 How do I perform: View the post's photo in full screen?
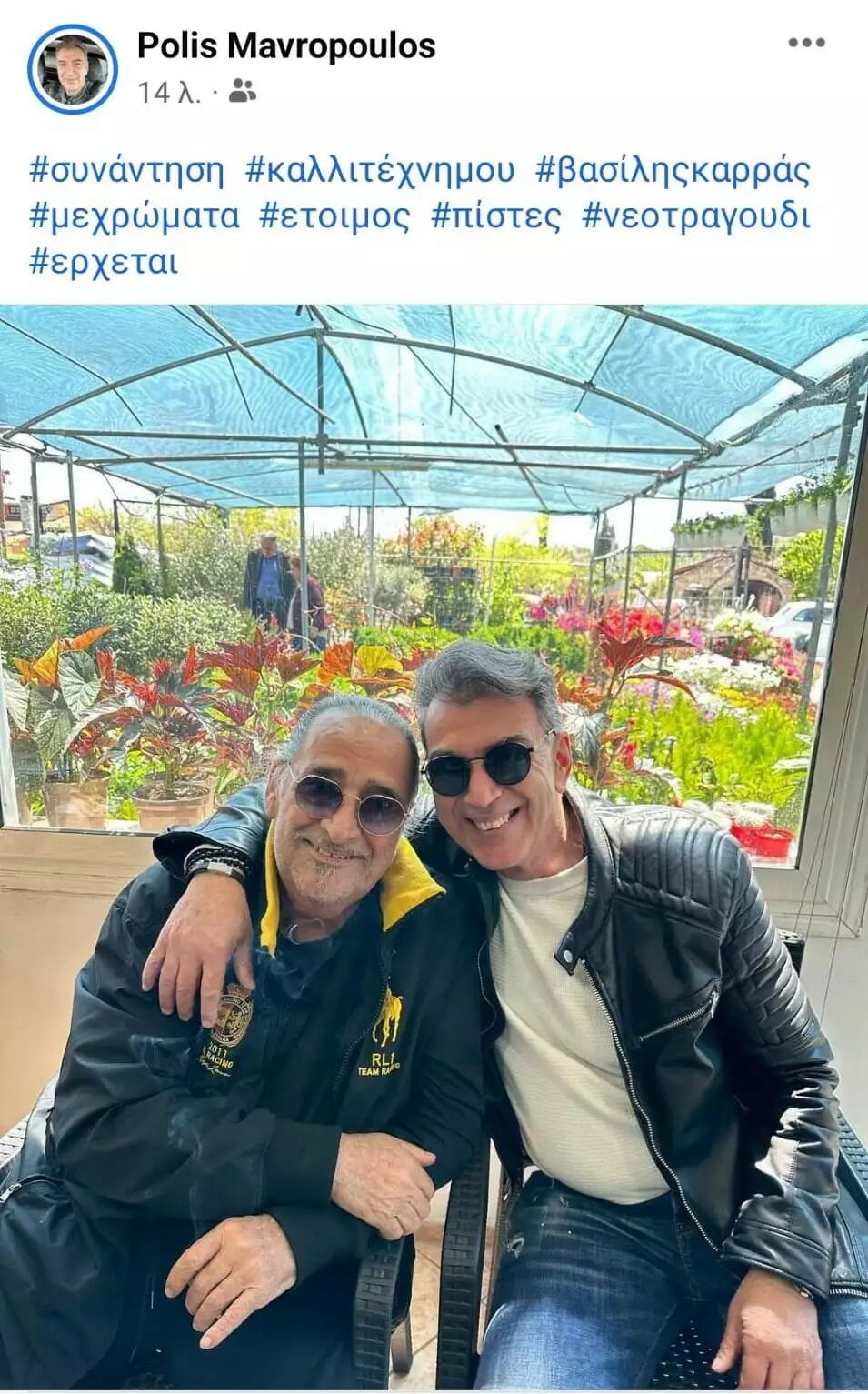(x=434, y=846)
